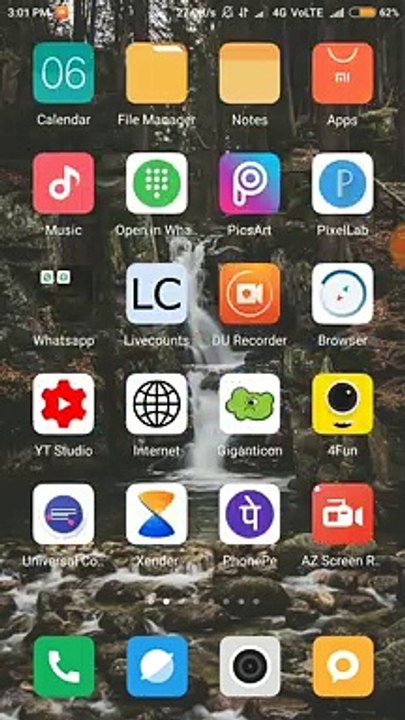Launch File Manager
405x720 pixels.
157,73
